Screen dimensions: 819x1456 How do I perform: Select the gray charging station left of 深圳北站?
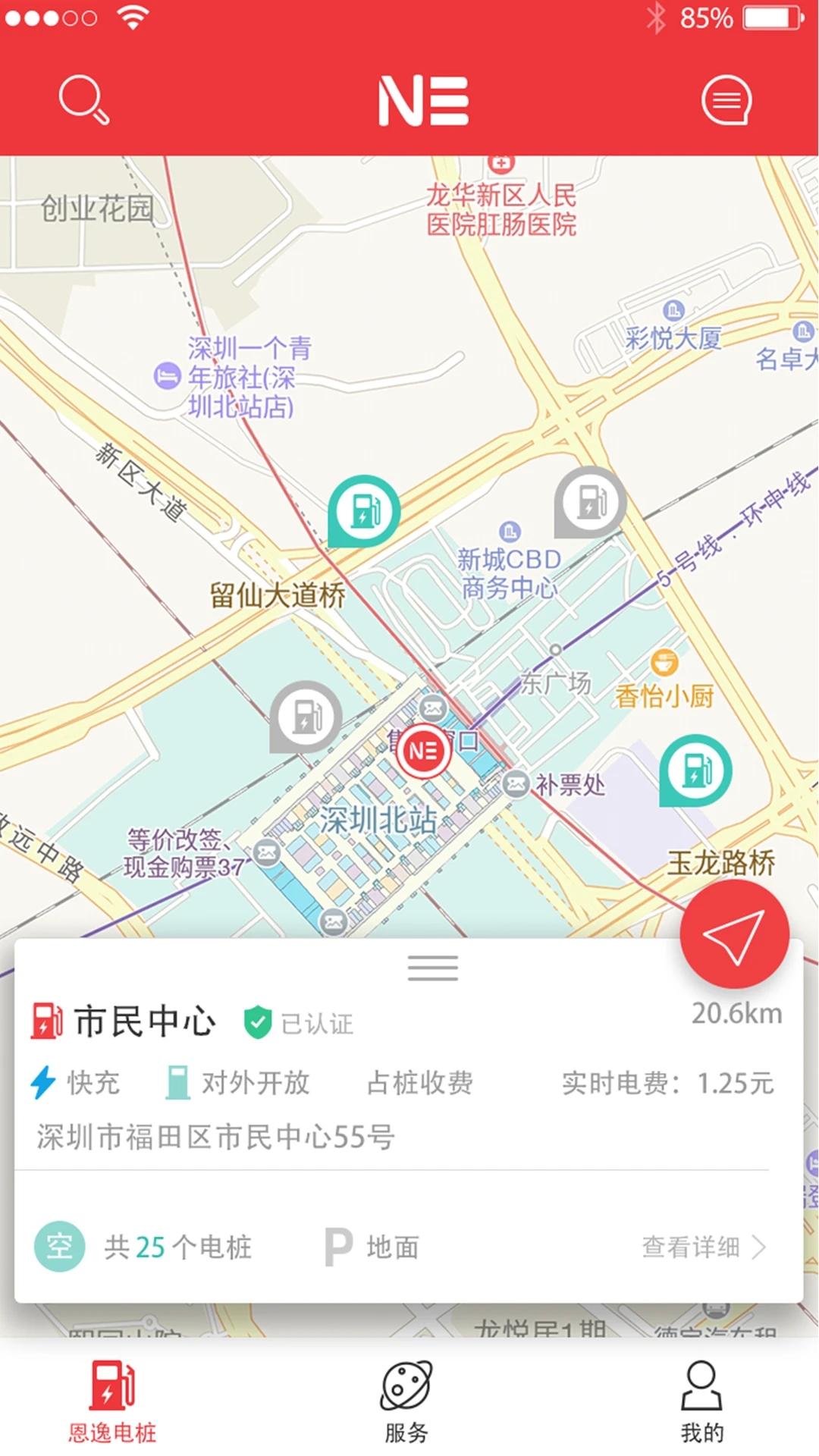click(306, 716)
